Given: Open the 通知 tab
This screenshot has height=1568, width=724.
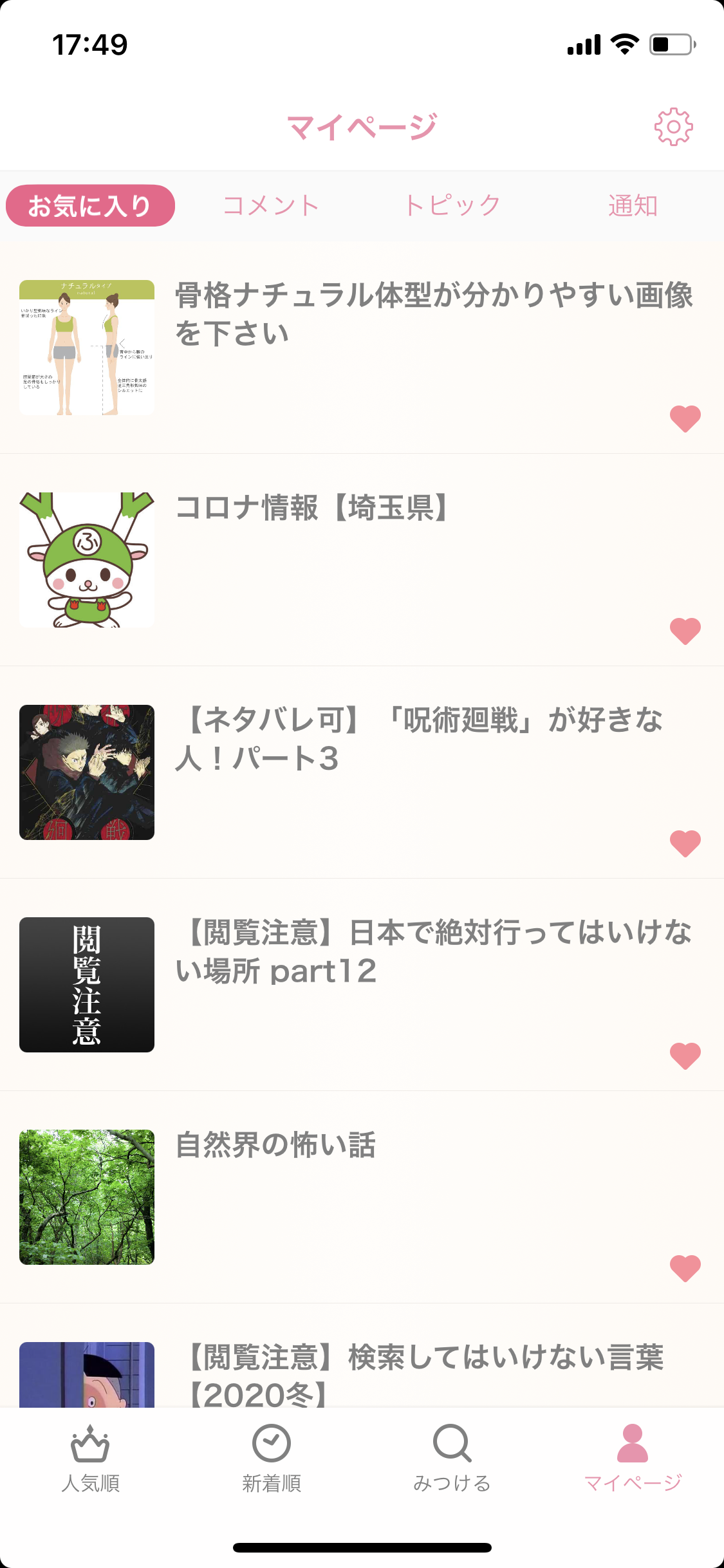Looking at the screenshot, I should (x=633, y=205).
